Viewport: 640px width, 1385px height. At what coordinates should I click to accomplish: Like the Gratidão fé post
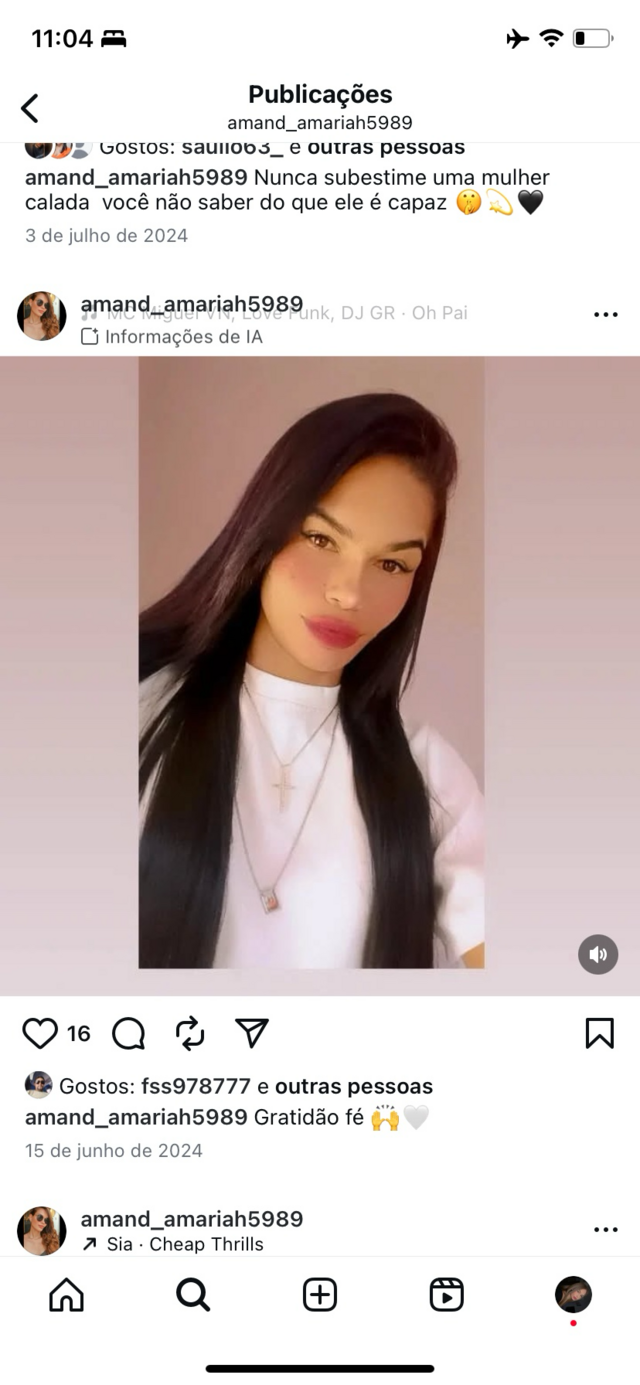click(x=40, y=1033)
